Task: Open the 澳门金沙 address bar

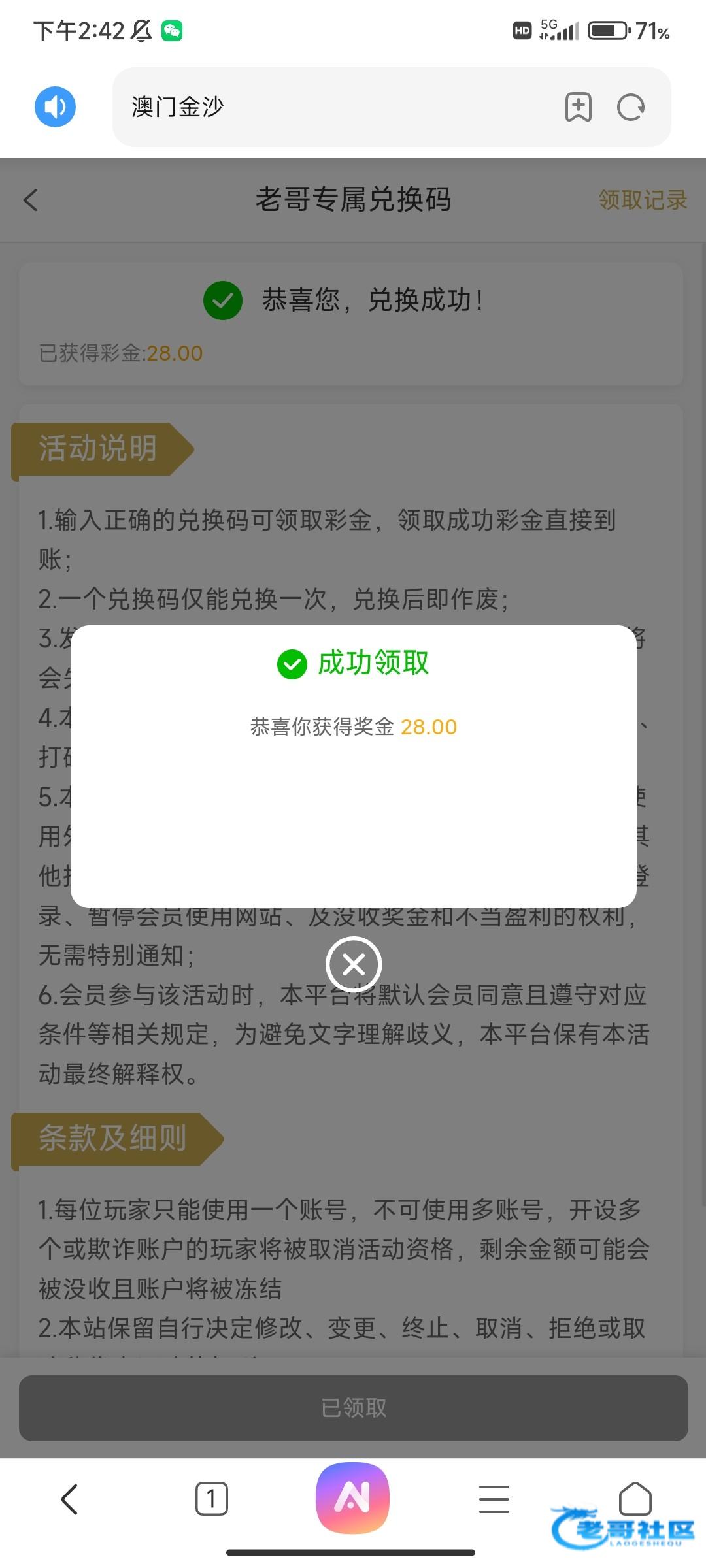Action: (x=327, y=107)
